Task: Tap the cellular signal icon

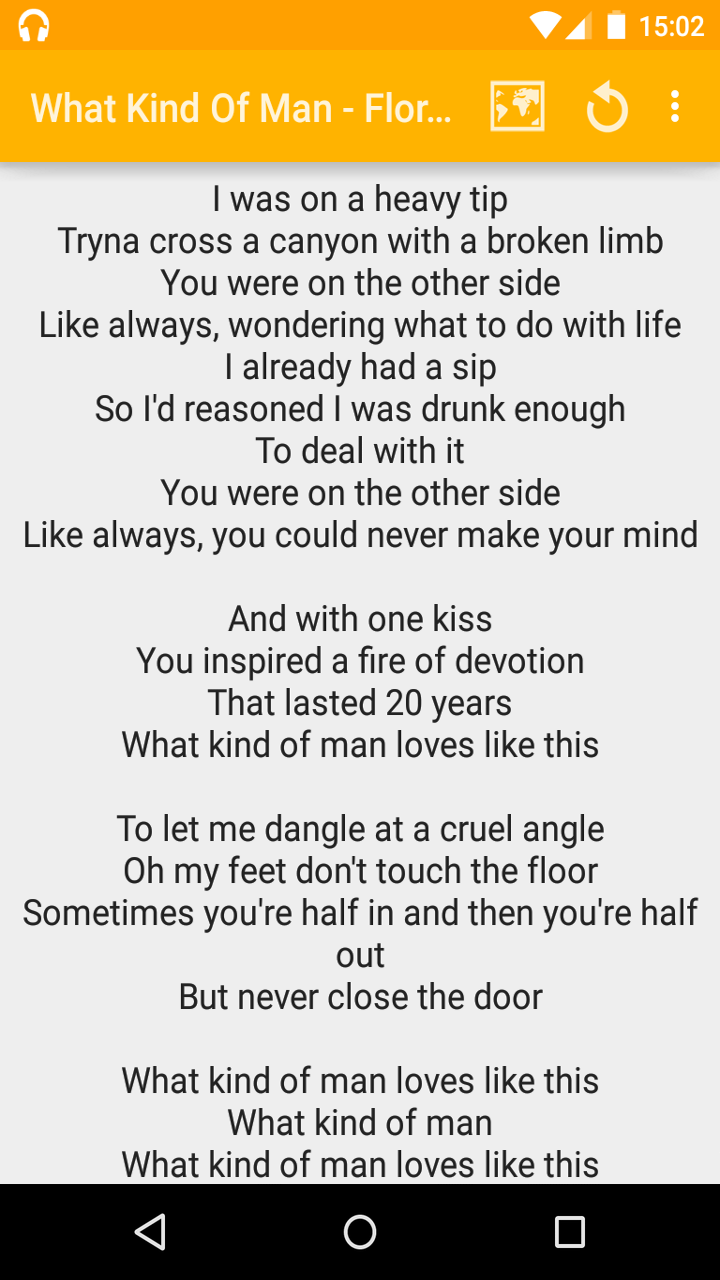Action: coord(580,24)
